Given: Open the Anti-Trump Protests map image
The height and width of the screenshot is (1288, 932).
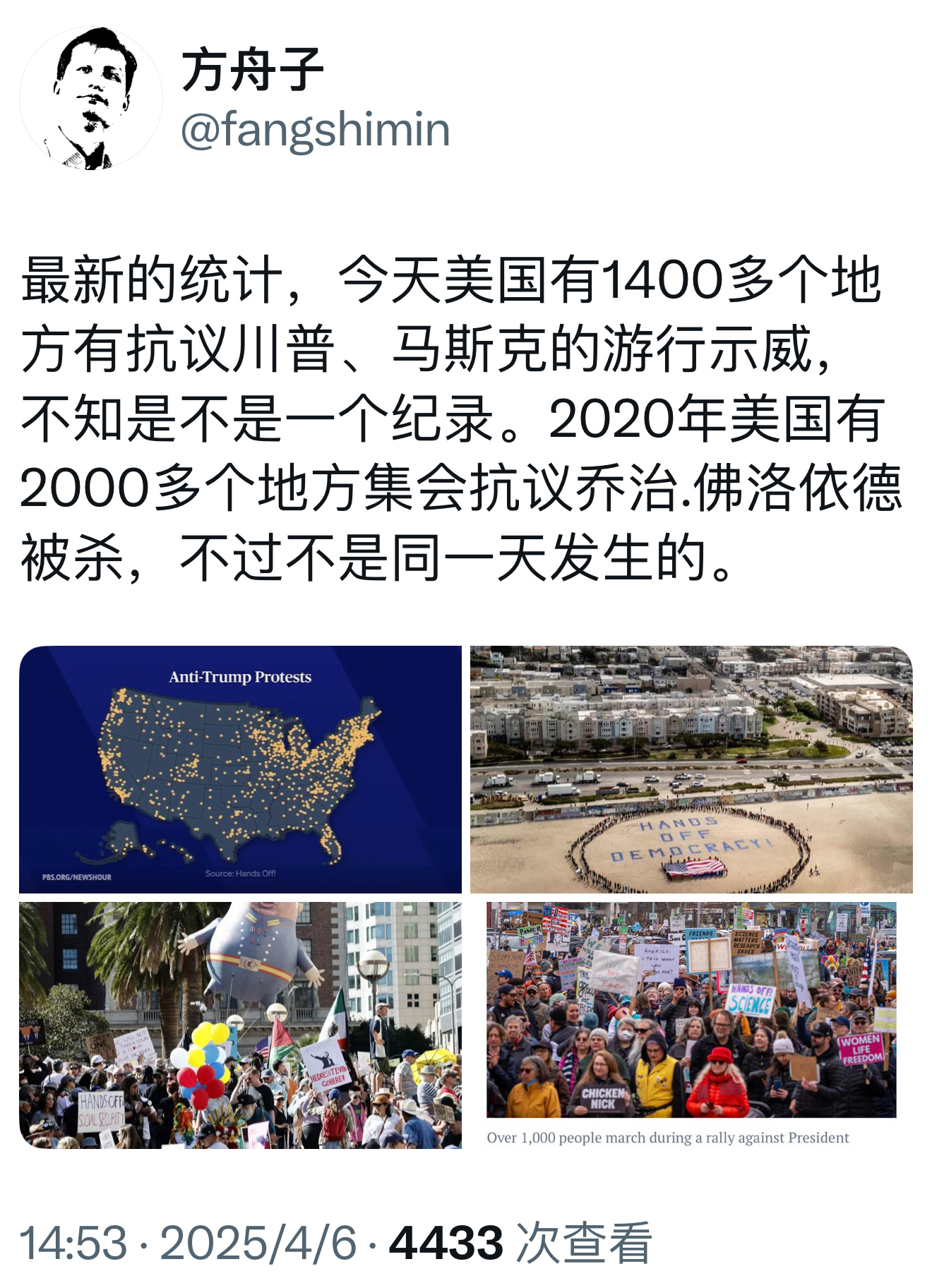Looking at the screenshot, I should pyautogui.click(x=240, y=769).
